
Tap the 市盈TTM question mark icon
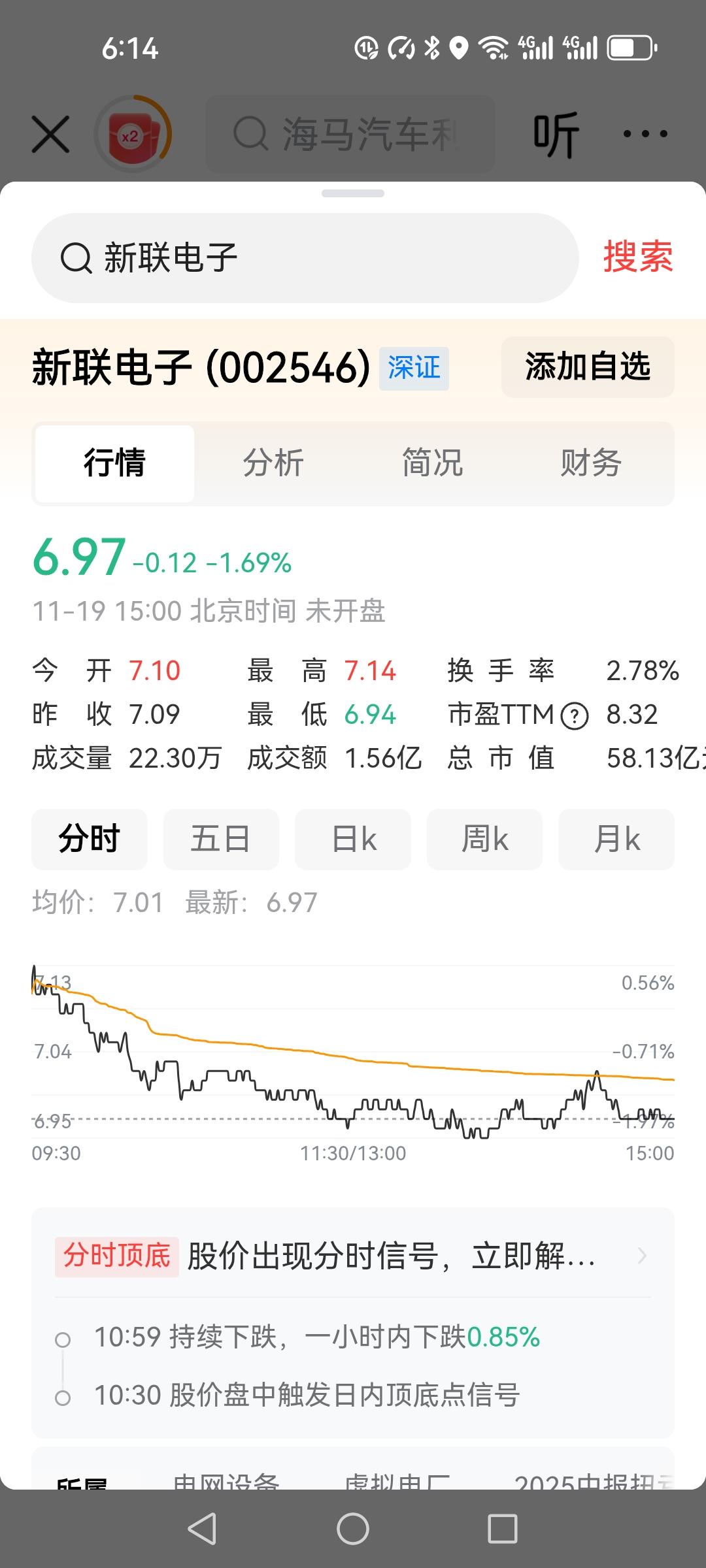(575, 716)
